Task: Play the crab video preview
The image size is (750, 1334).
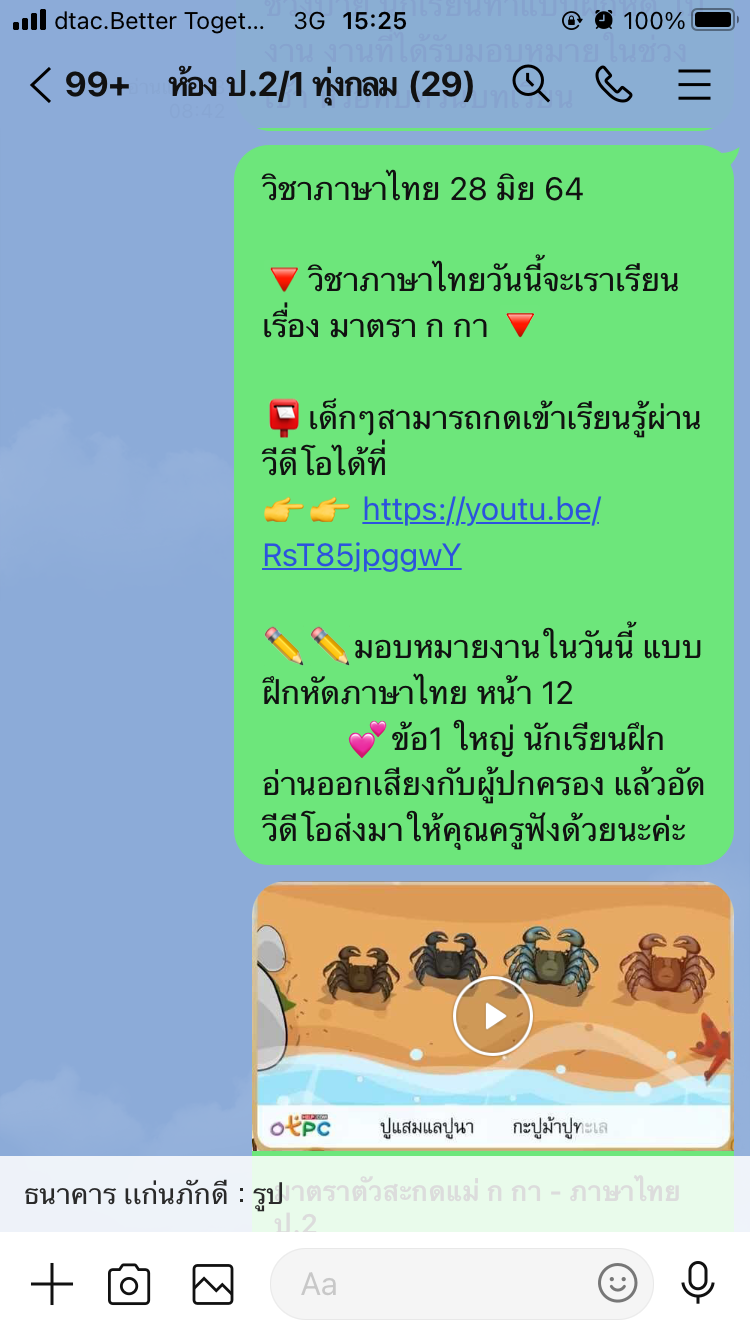Action: pos(492,1016)
